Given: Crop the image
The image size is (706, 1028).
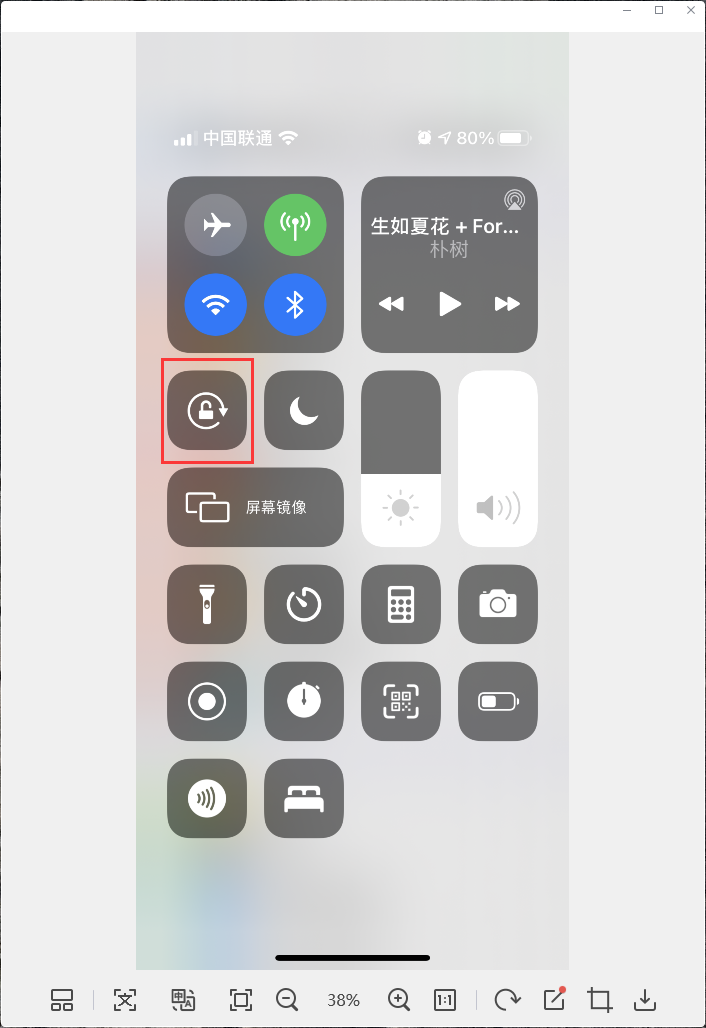Looking at the screenshot, I should (x=599, y=999).
